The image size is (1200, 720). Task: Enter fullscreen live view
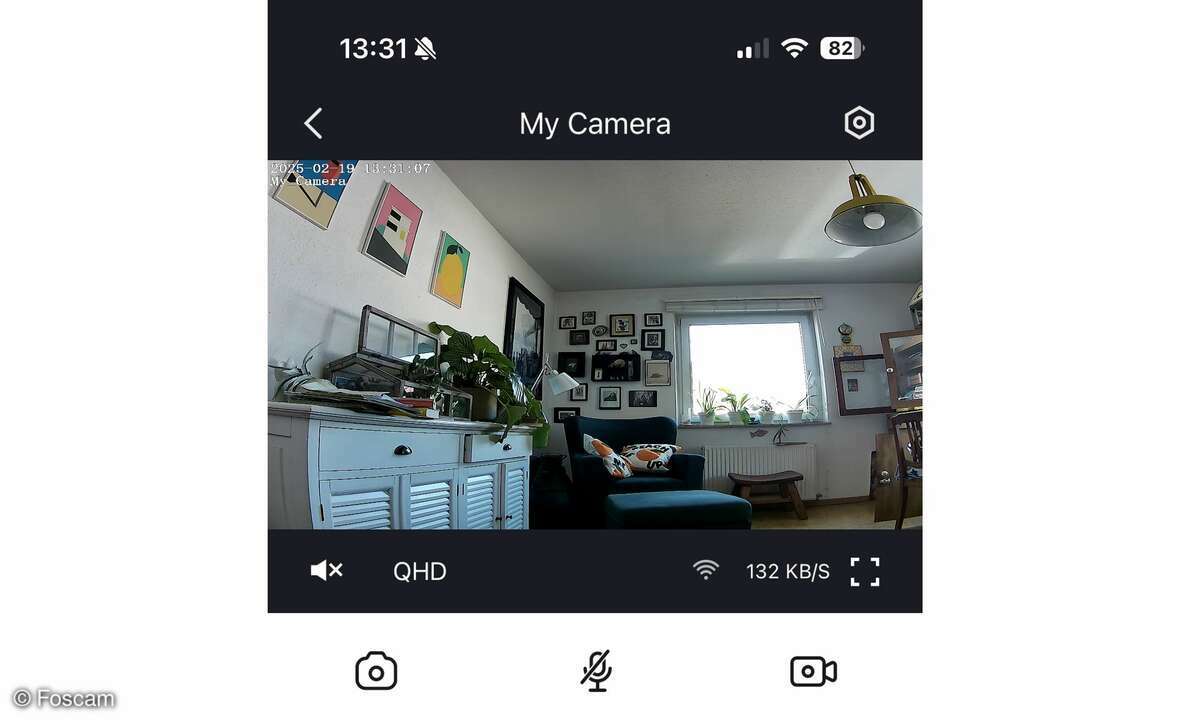865,571
